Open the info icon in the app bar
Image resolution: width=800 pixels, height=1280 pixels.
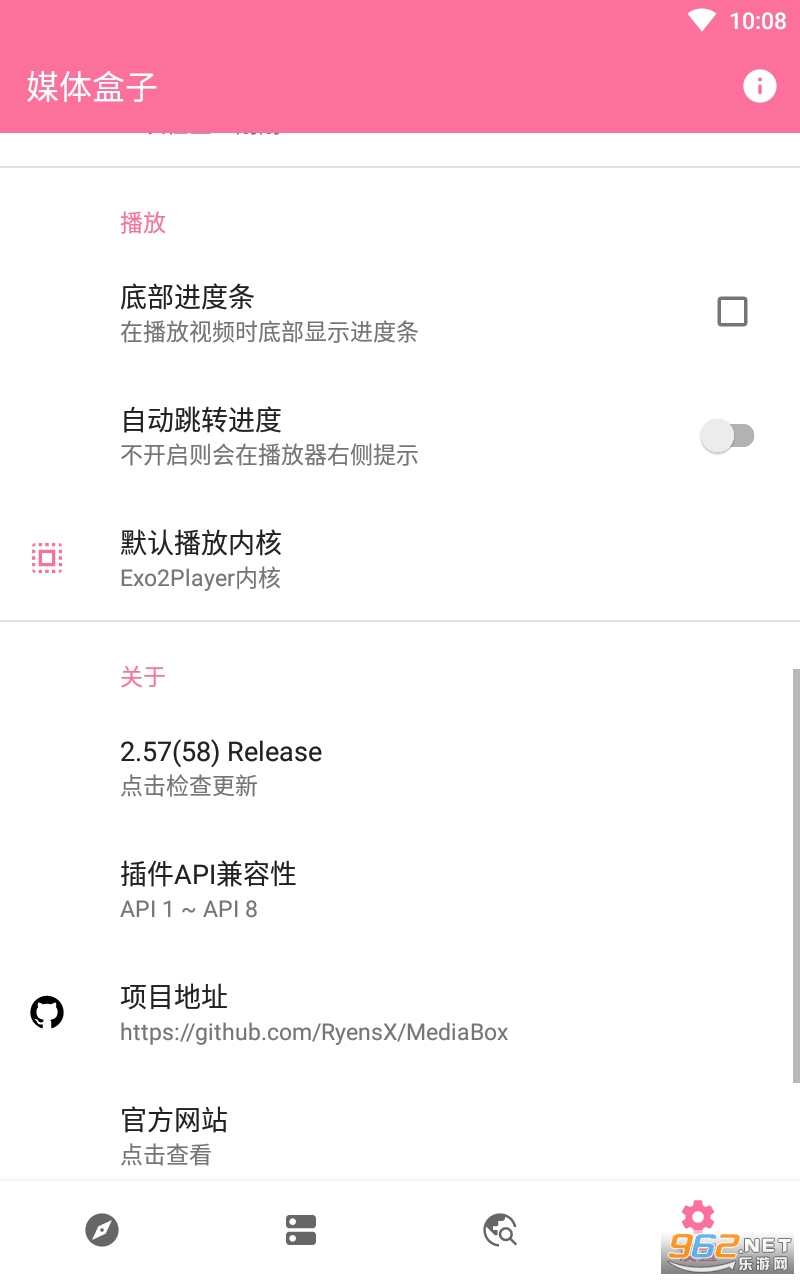coord(759,86)
